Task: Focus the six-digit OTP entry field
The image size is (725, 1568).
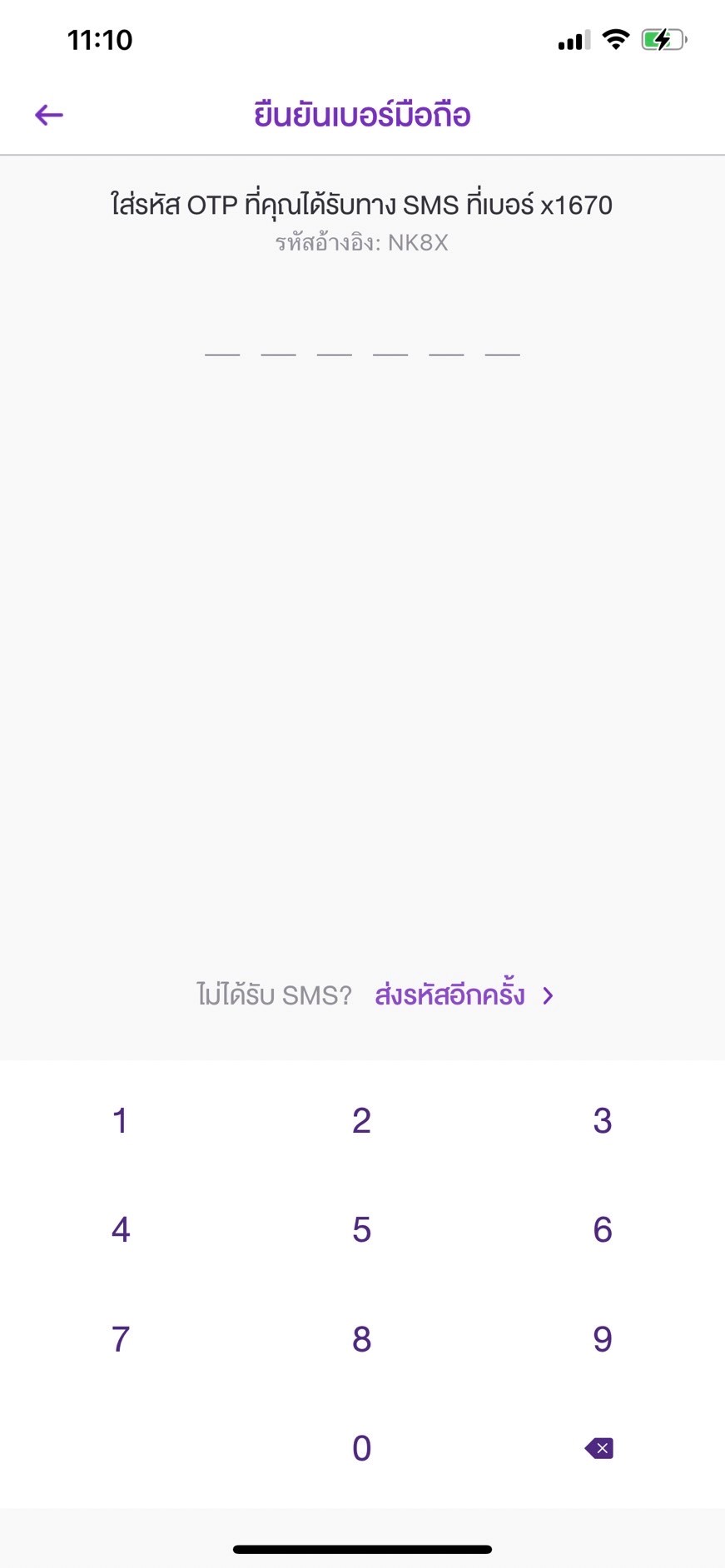Action: click(x=362, y=341)
